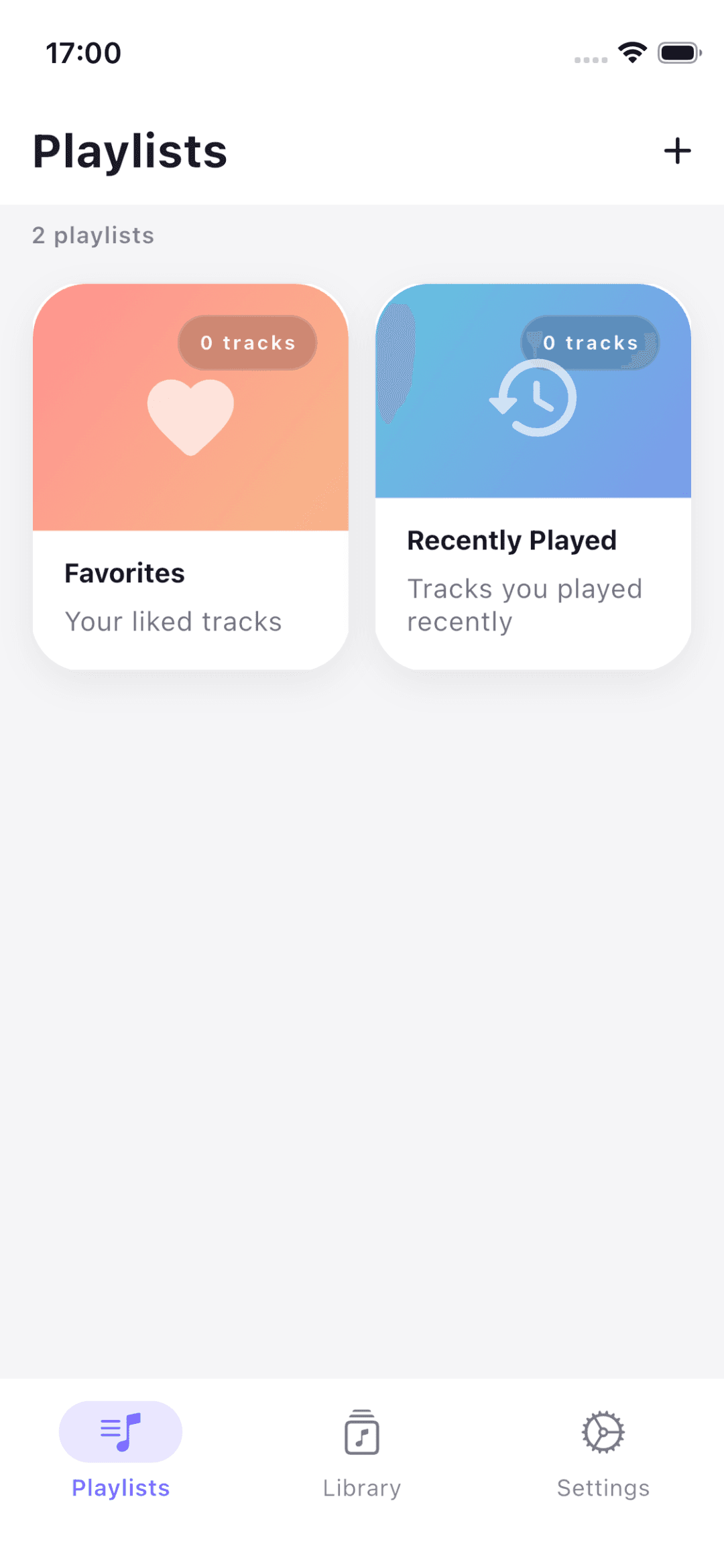The width and height of the screenshot is (724, 1568).
Task: Select the Playlists label in bottom bar
Action: (121, 1488)
